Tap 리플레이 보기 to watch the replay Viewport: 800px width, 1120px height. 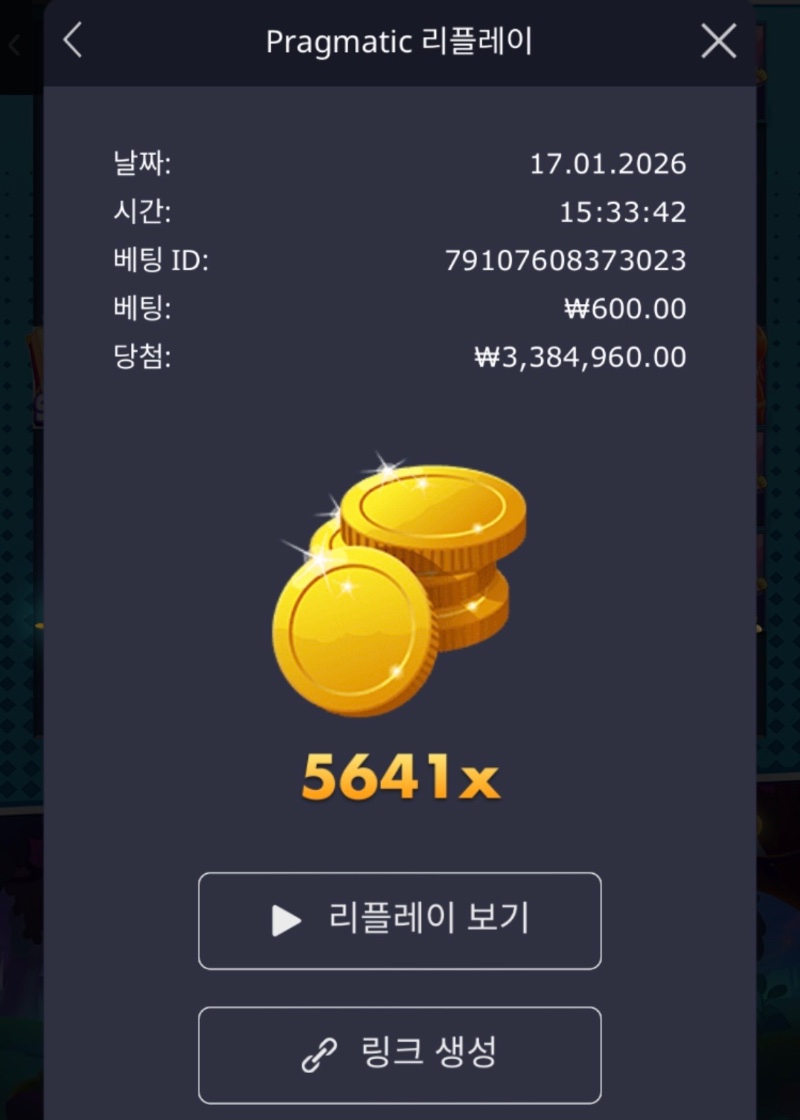coord(400,920)
